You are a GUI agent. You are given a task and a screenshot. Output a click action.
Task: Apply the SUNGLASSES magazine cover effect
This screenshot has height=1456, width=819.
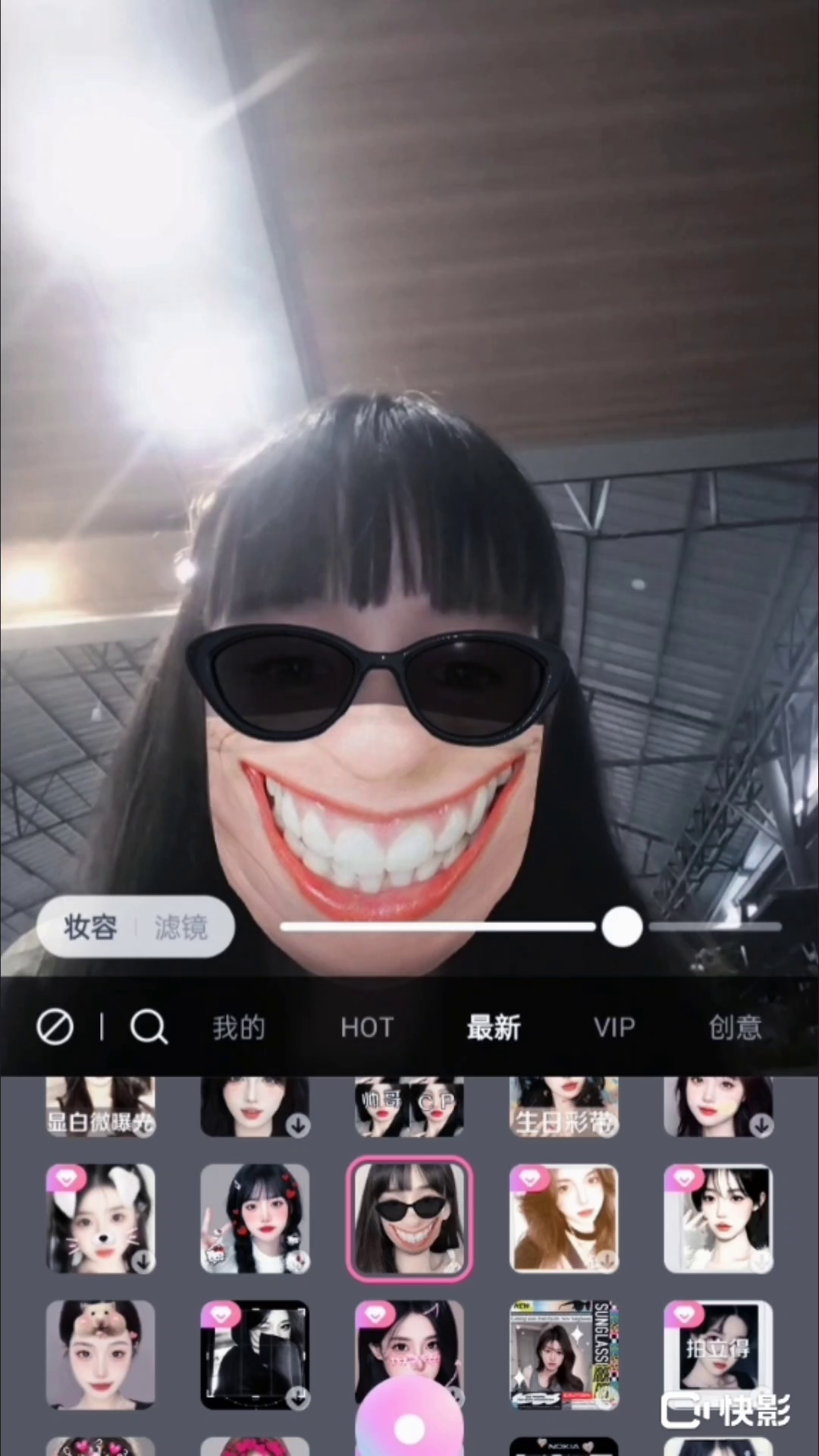[563, 1354]
